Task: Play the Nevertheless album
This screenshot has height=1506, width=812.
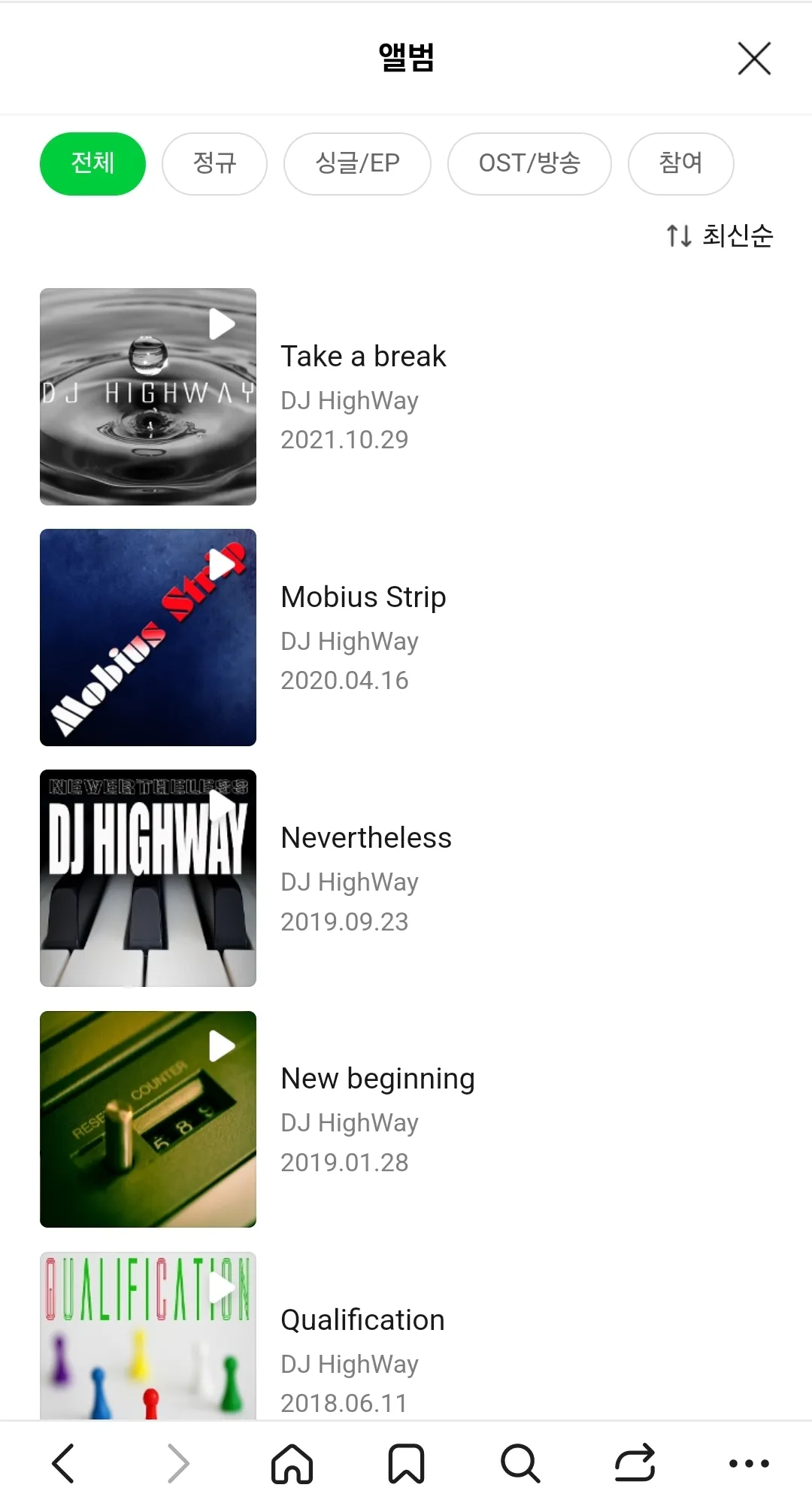Action: click(222, 806)
